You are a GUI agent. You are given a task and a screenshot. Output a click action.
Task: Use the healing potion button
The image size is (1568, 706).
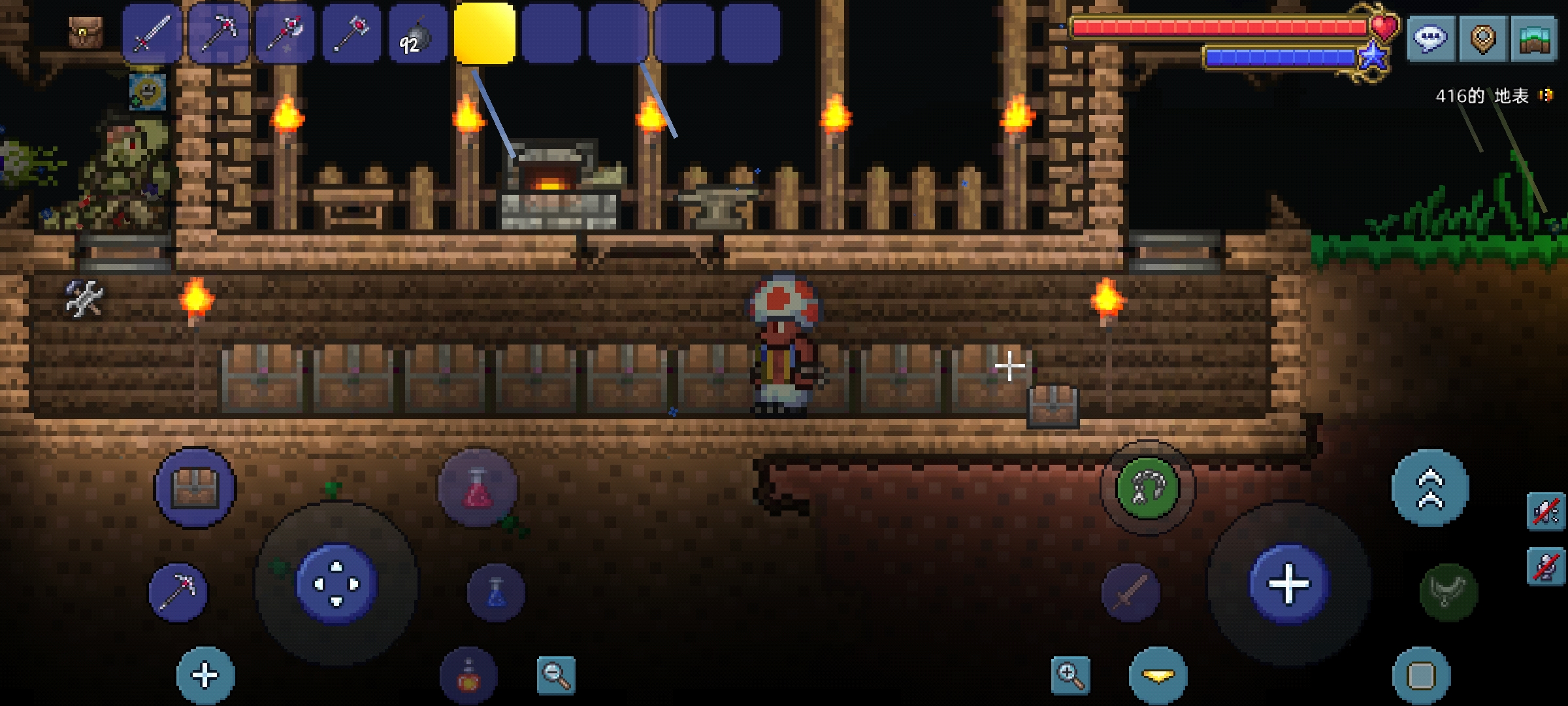pos(478,488)
